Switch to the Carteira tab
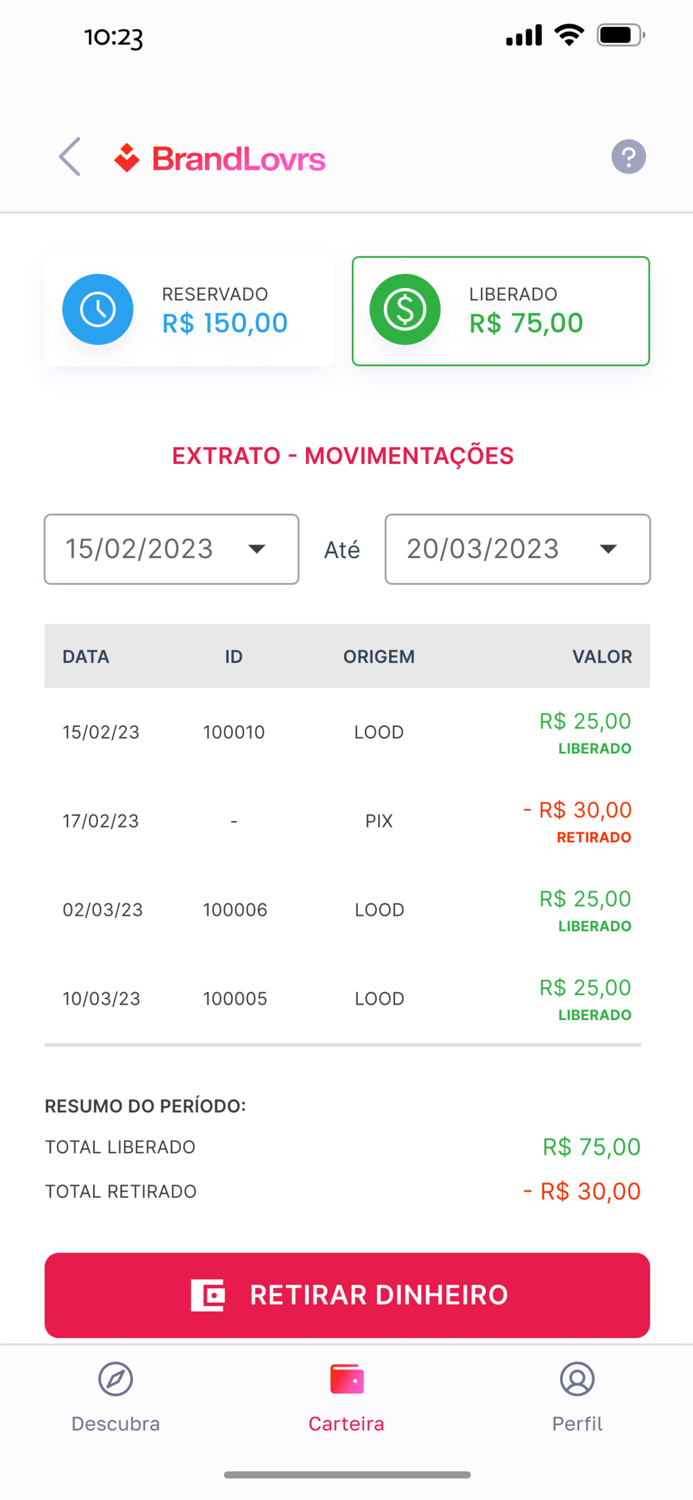The width and height of the screenshot is (693, 1500). click(x=346, y=1397)
